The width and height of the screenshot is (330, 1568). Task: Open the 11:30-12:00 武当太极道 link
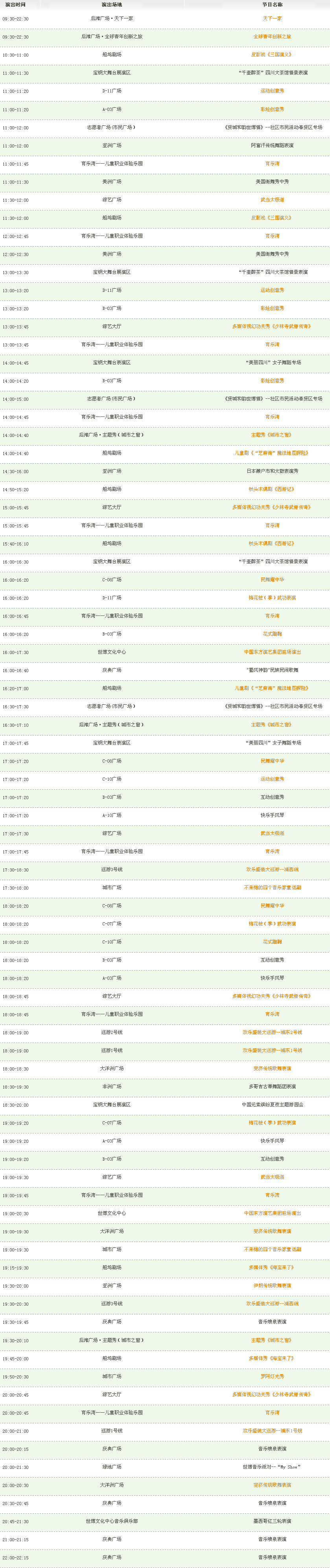[x=272, y=200]
